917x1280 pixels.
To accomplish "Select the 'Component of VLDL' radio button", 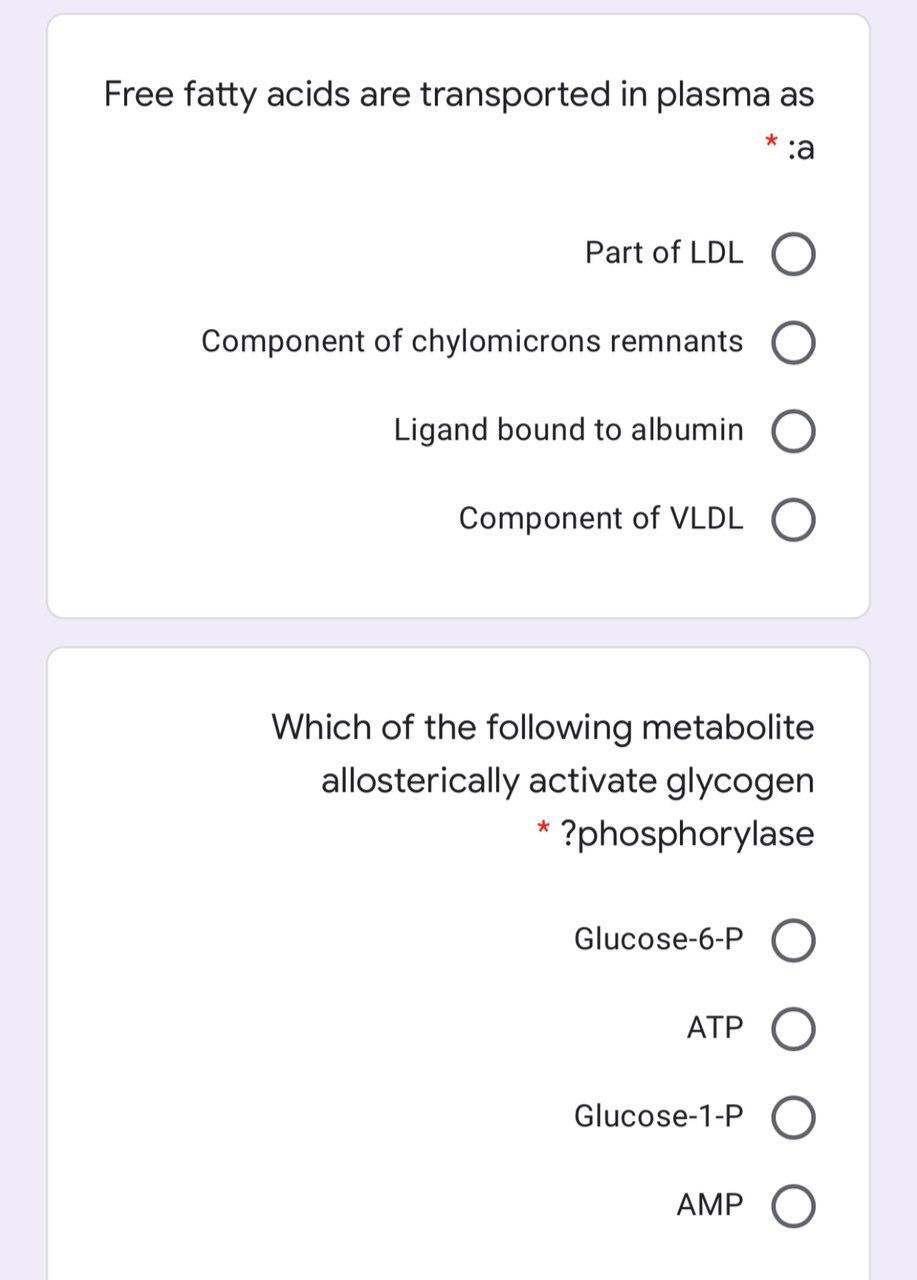I will pyautogui.click(x=791, y=518).
